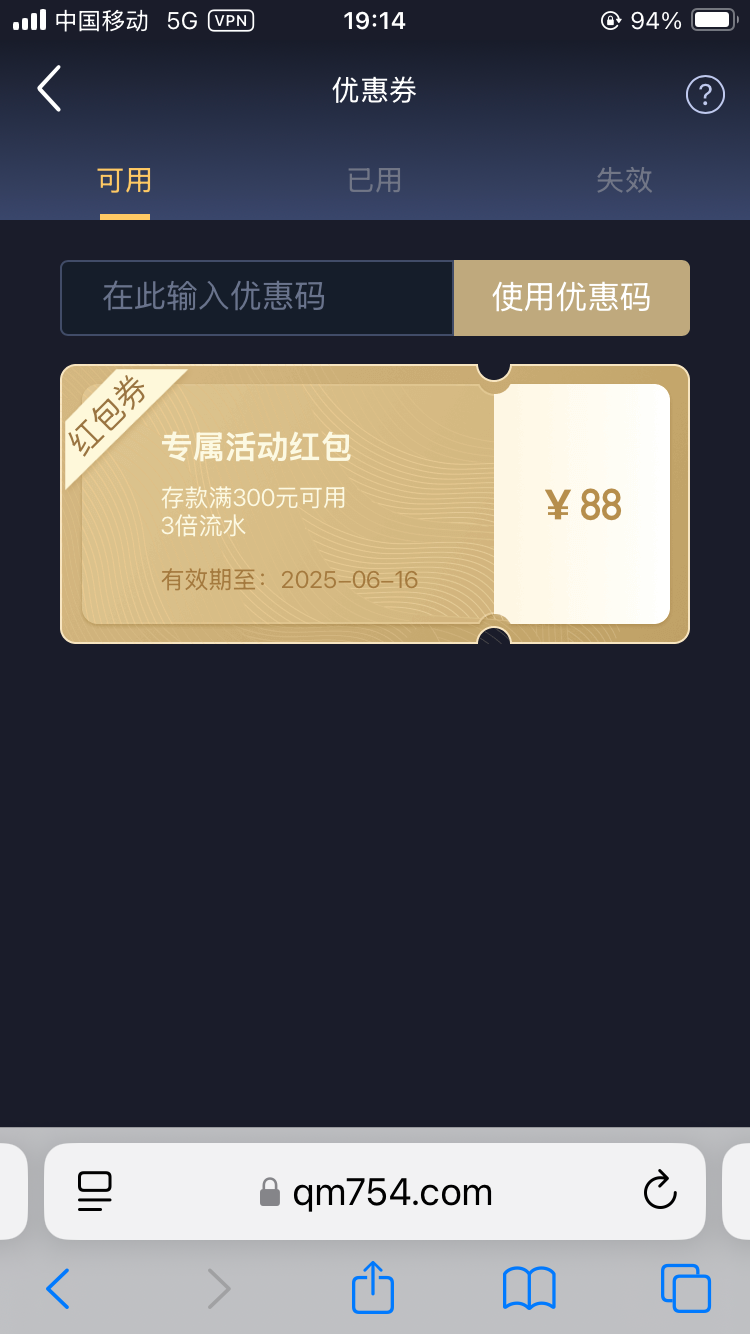The height and width of the screenshot is (1334, 750).
Task: Tap the 使用优惠码 button
Action: (x=571, y=298)
